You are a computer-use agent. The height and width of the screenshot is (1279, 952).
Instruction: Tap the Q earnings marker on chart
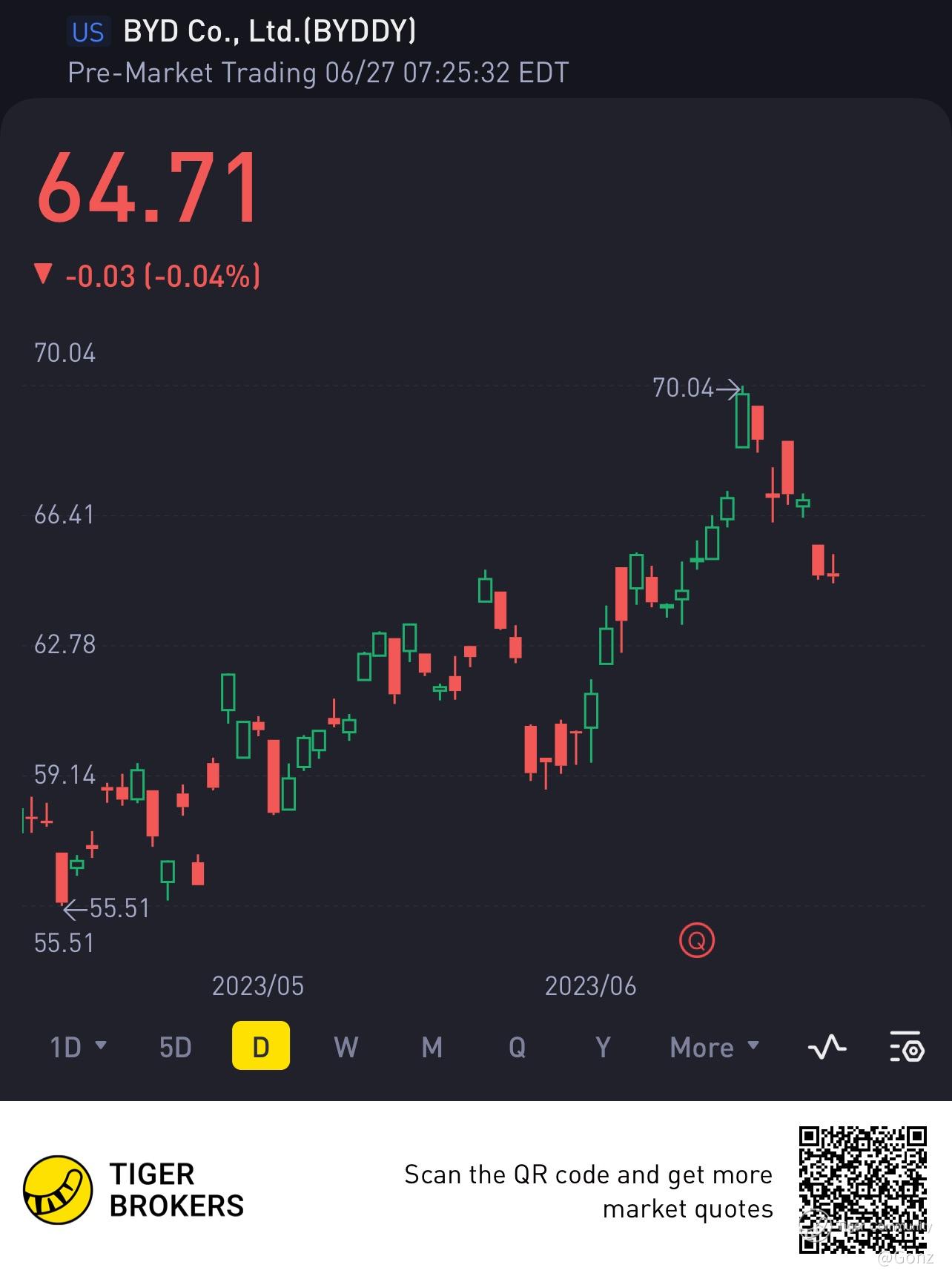[697, 940]
